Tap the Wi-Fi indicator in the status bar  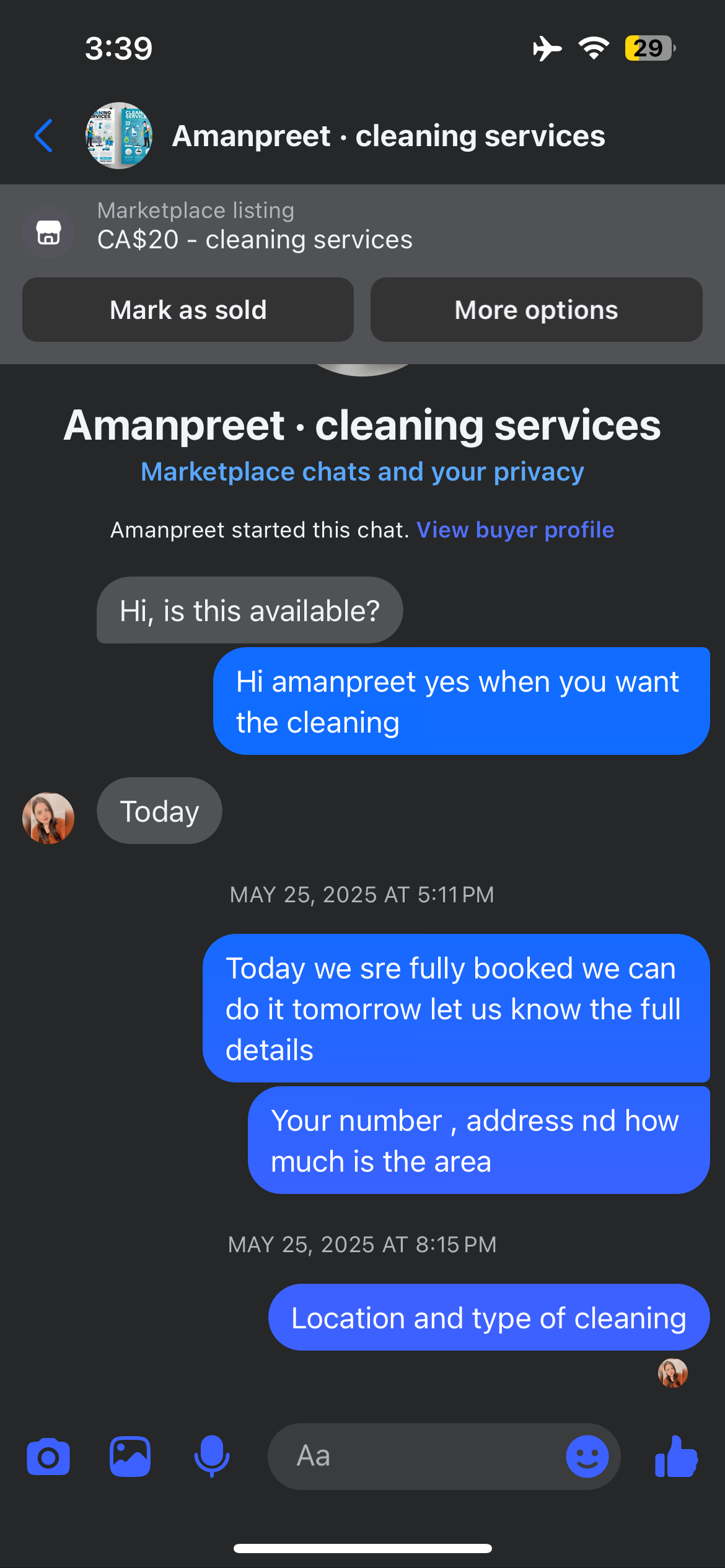593,48
